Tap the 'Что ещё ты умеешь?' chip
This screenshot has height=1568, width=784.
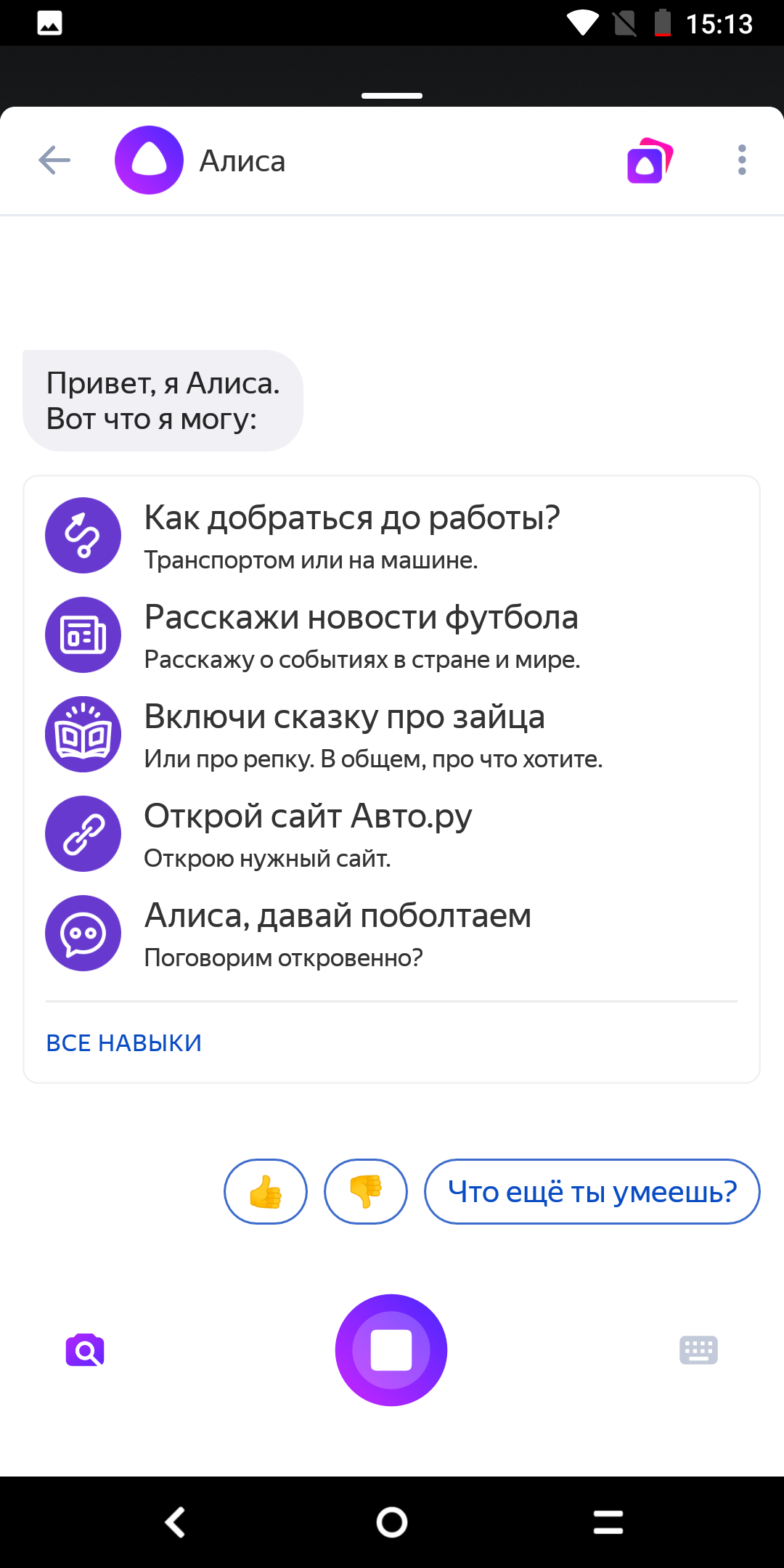[x=592, y=1191]
